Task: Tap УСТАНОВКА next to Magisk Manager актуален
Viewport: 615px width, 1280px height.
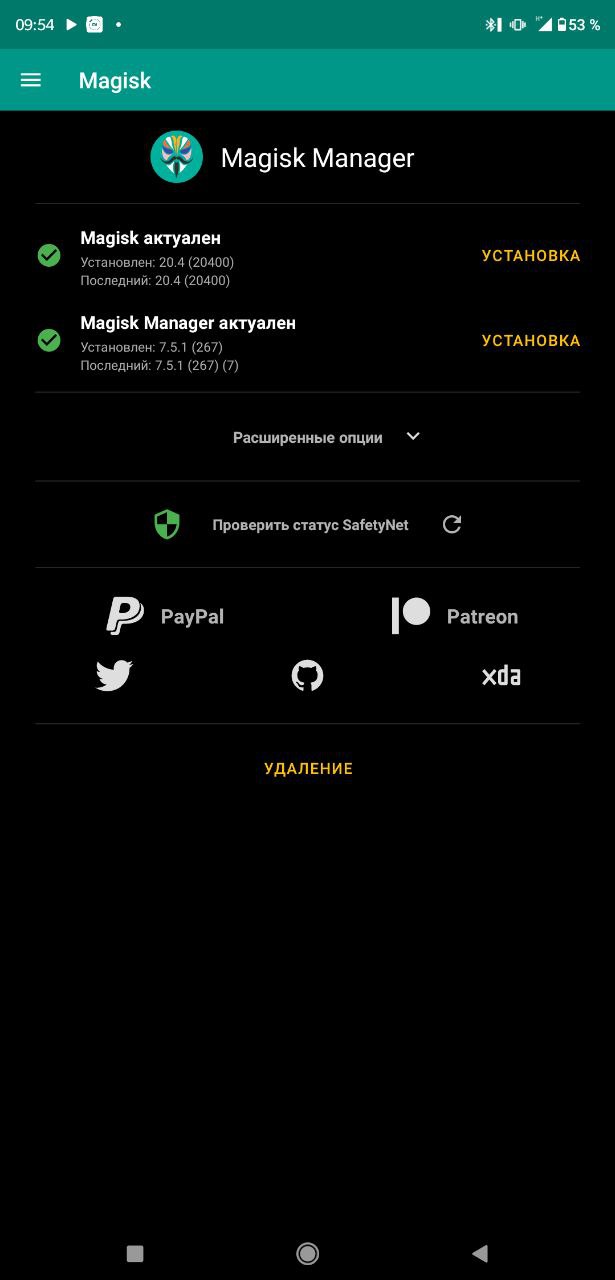Action: tap(530, 341)
